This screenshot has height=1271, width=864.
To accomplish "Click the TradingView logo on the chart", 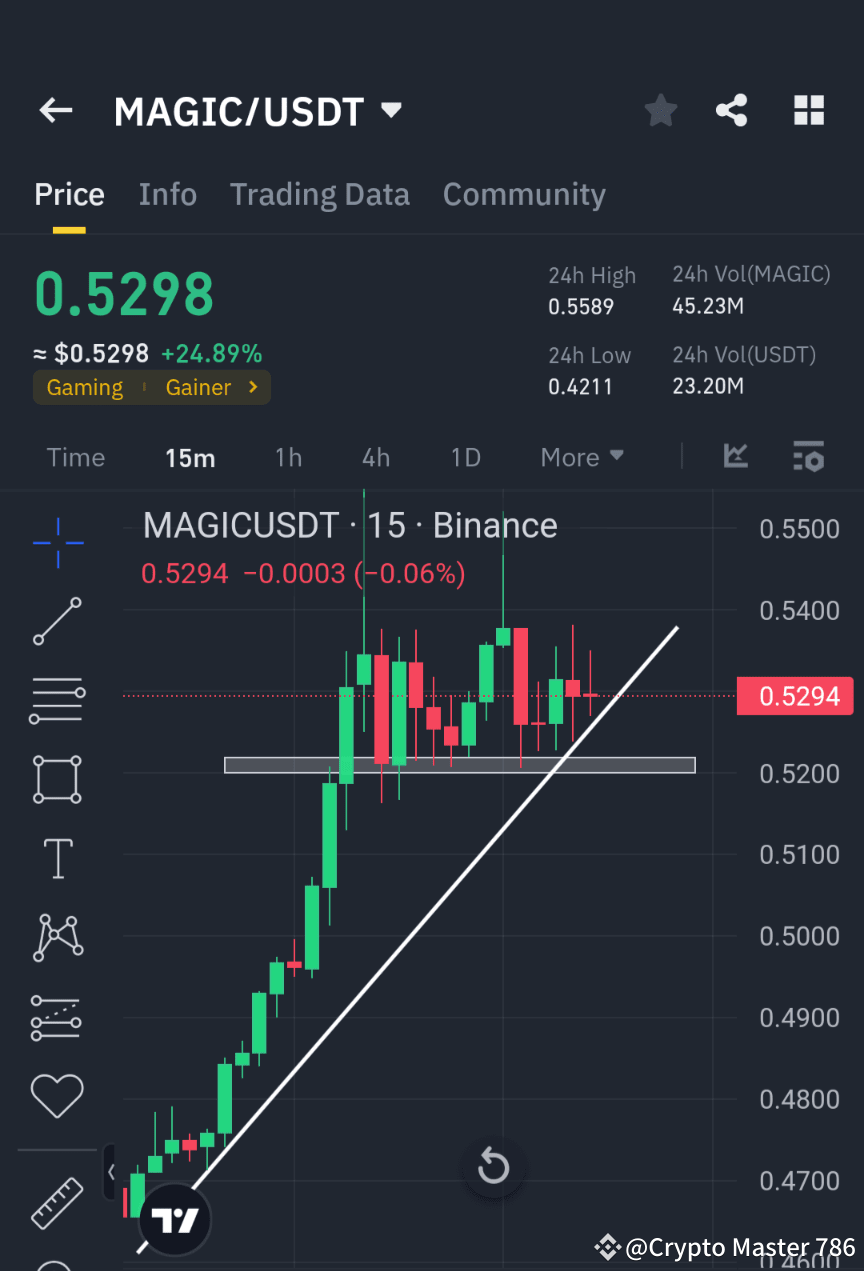I will click(175, 1219).
